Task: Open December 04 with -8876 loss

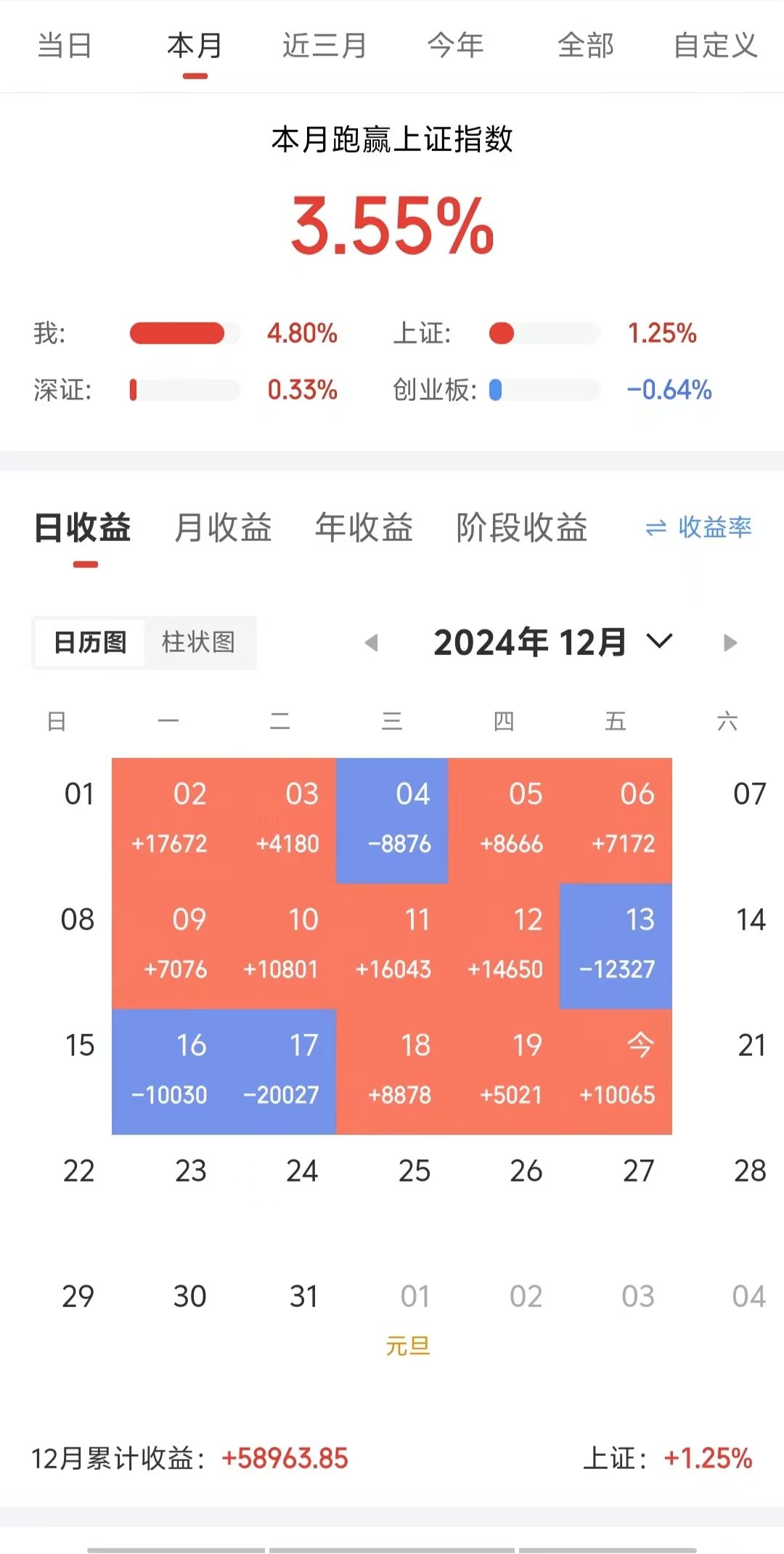Action: click(x=392, y=821)
